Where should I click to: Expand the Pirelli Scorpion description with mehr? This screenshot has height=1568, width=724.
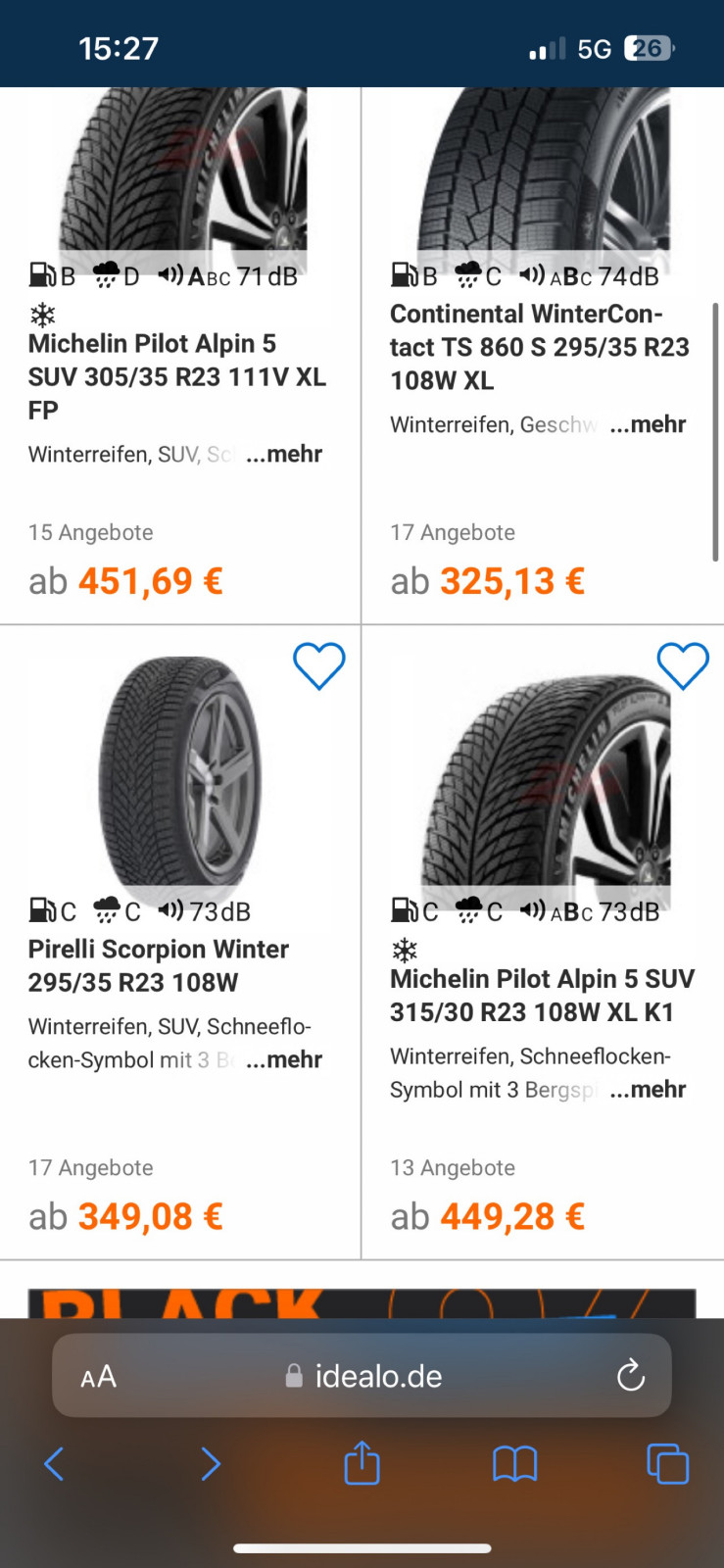tap(283, 1059)
